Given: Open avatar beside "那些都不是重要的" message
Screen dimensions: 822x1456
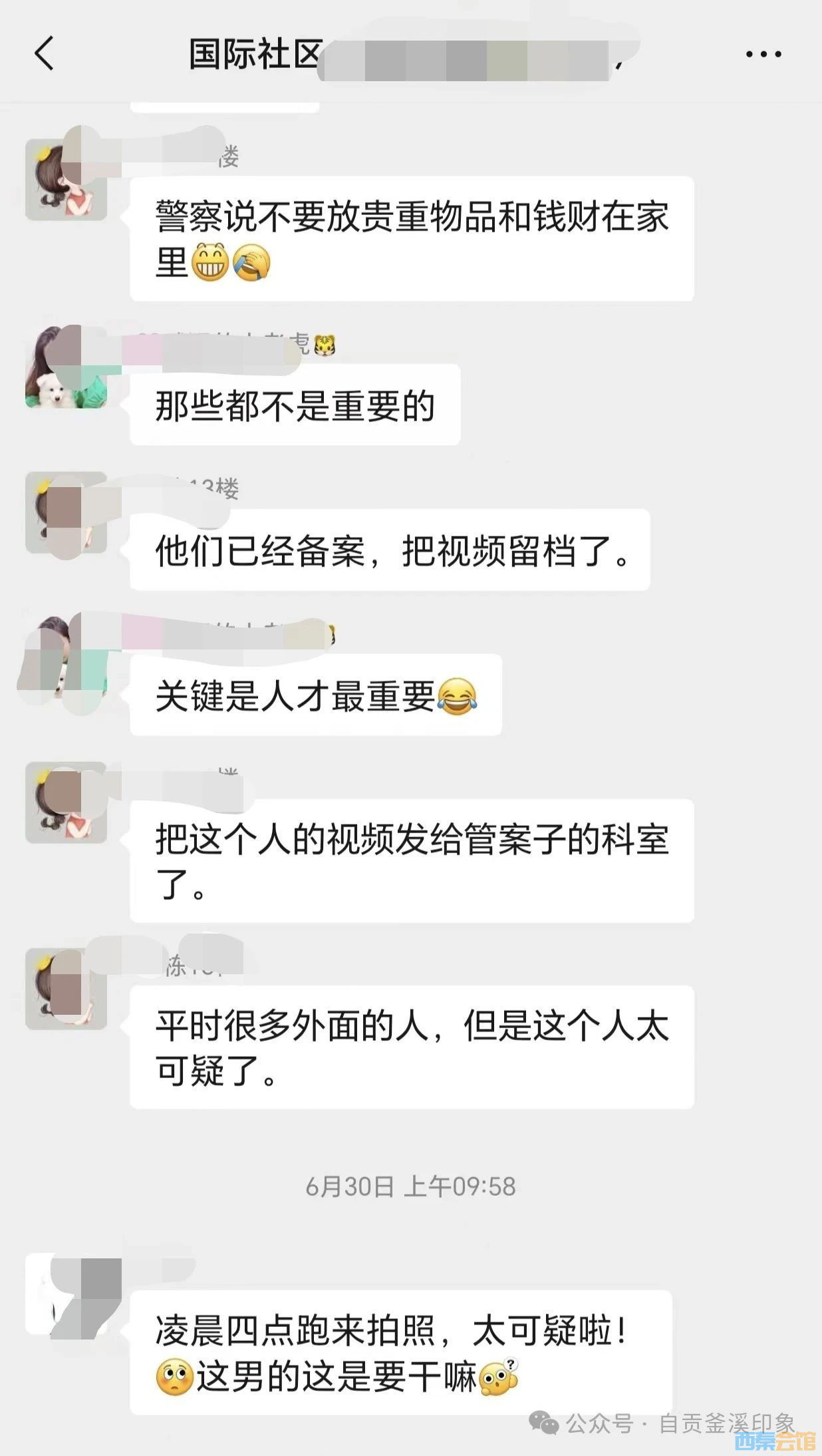Looking at the screenshot, I should [66, 367].
